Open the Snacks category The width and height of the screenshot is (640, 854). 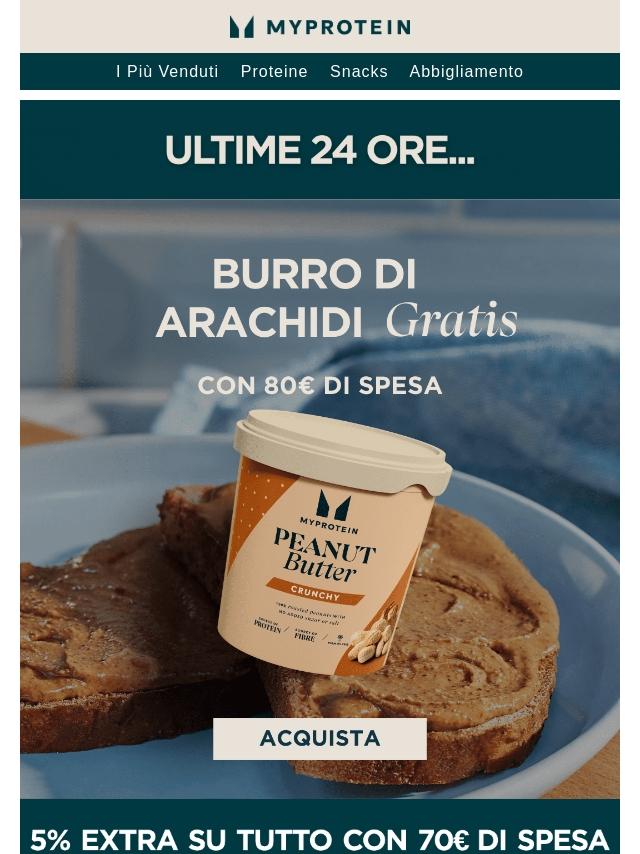pyautogui.click(x=359, y=72)
